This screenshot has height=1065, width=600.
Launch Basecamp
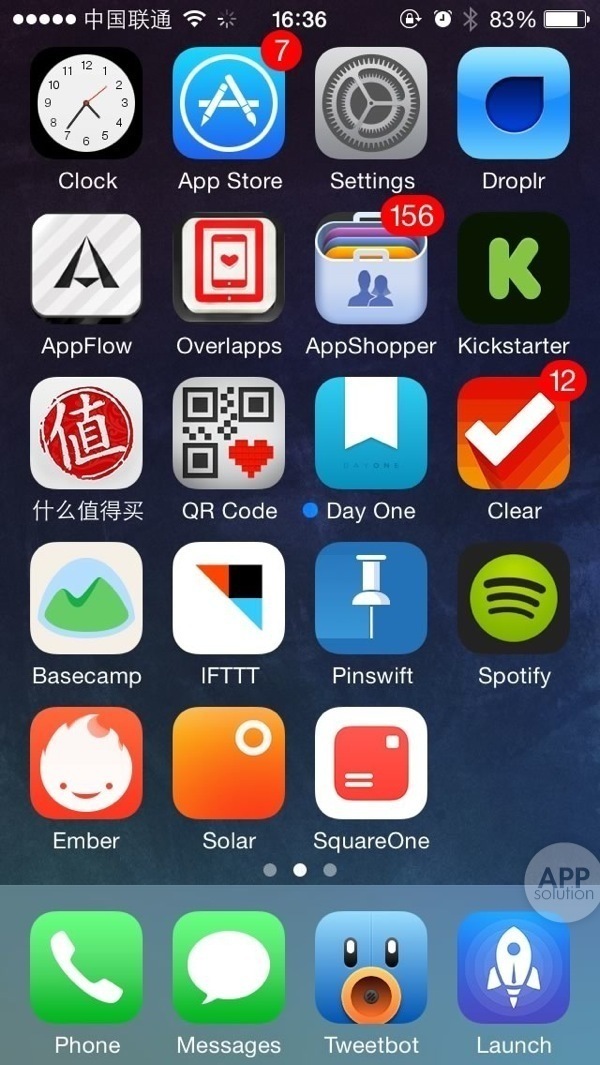pos(87,598)
